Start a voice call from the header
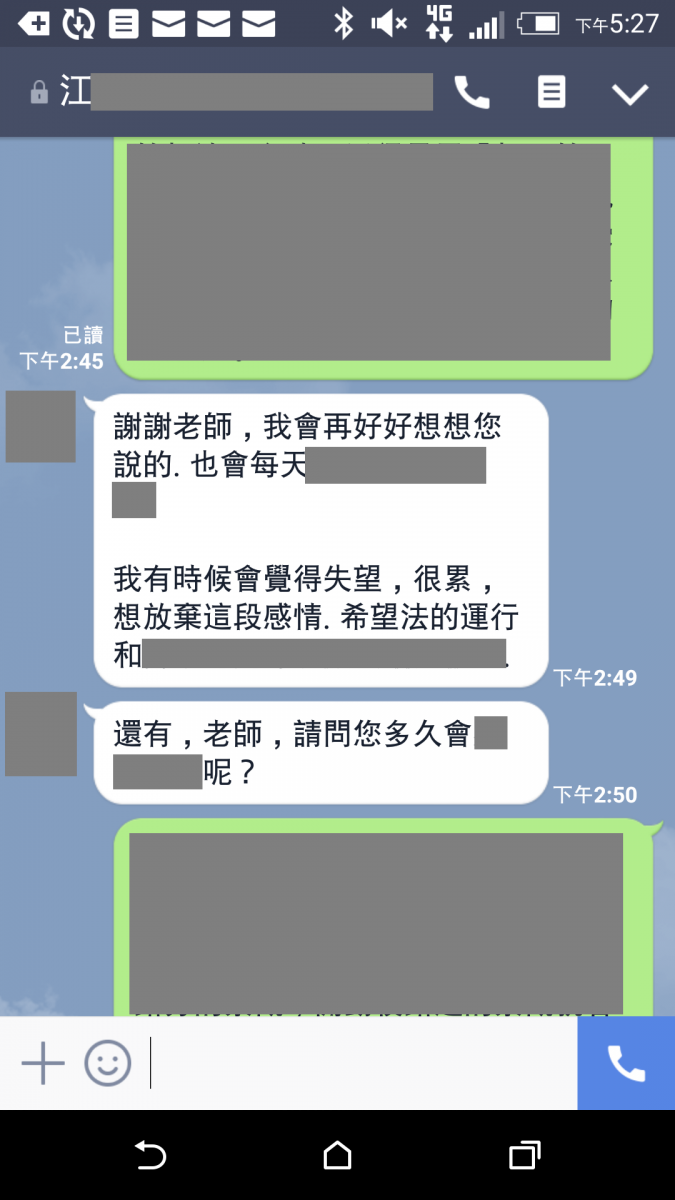The height and width of the screenshot is (1200, 675). (472, 93)
